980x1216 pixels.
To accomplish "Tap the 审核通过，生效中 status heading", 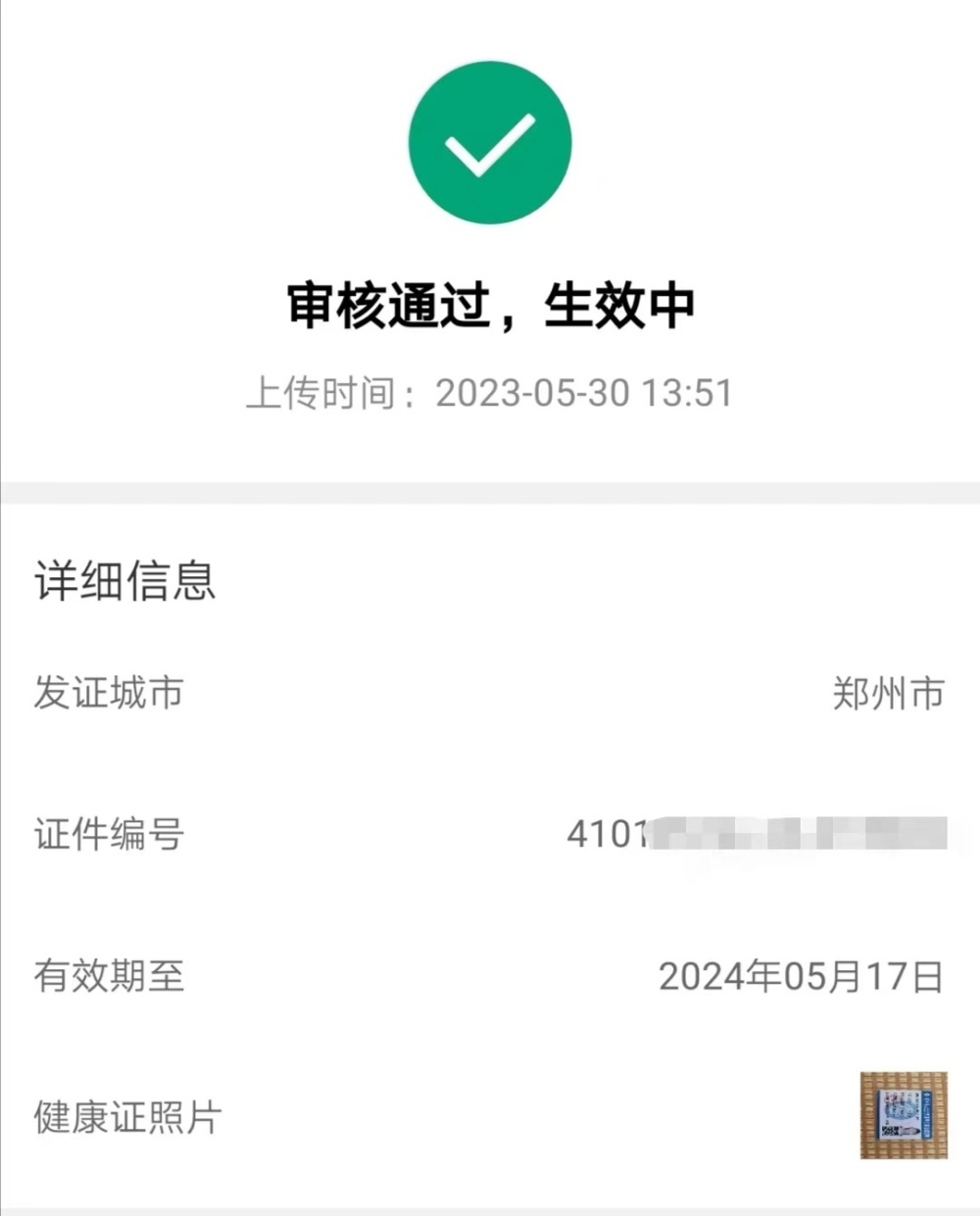I will pos(490,304).
